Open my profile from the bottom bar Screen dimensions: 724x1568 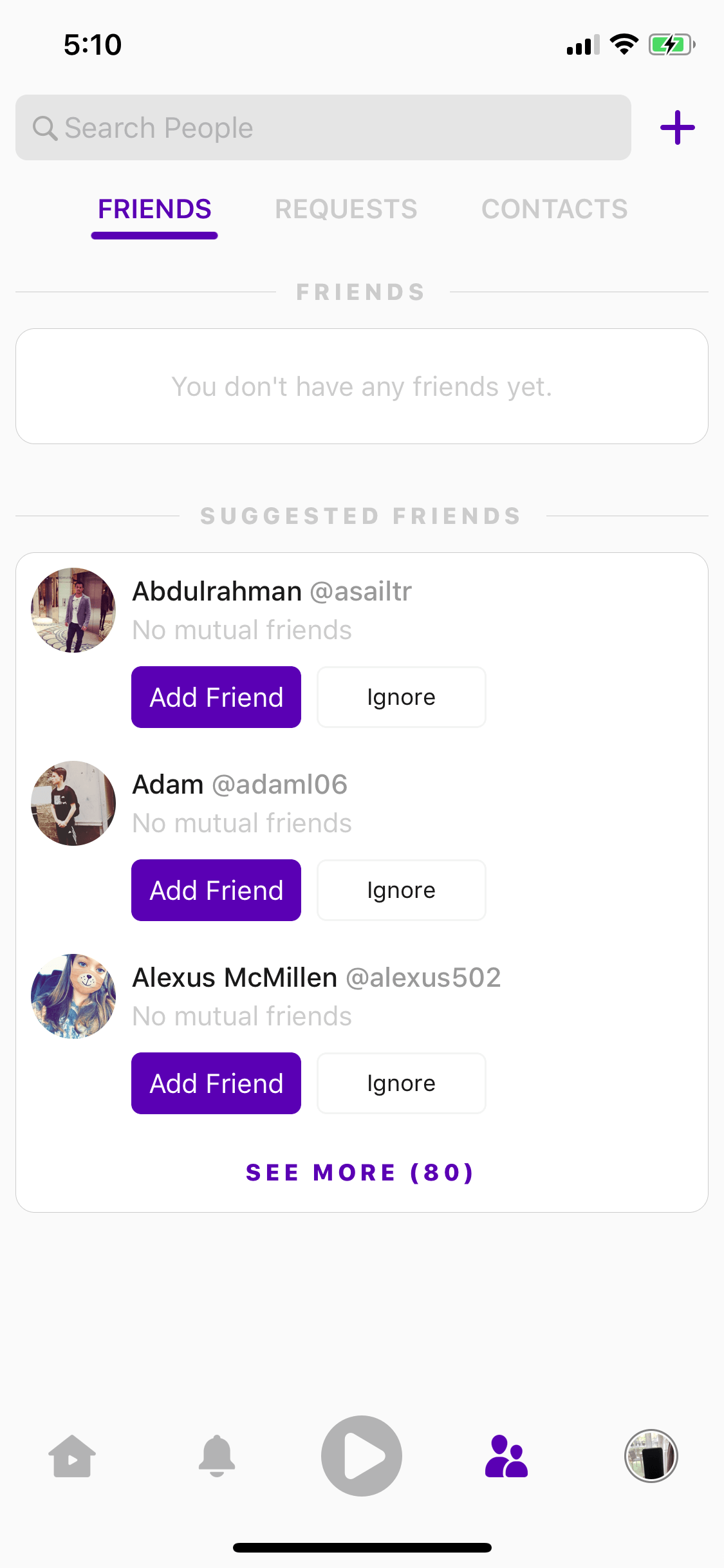651,1456
